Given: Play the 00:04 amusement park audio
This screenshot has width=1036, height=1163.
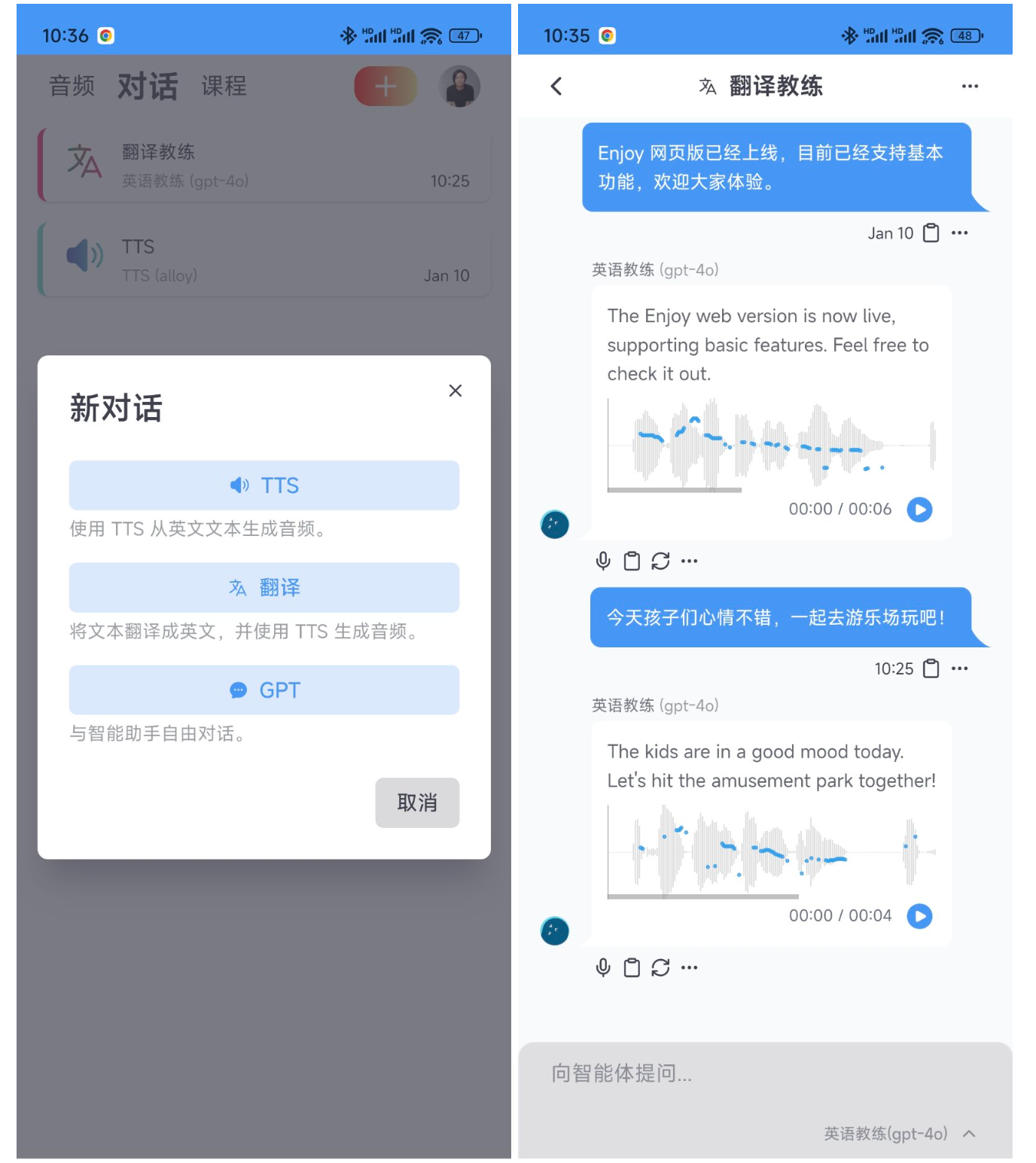Looking at the screenshot, I should pos(919,916).
